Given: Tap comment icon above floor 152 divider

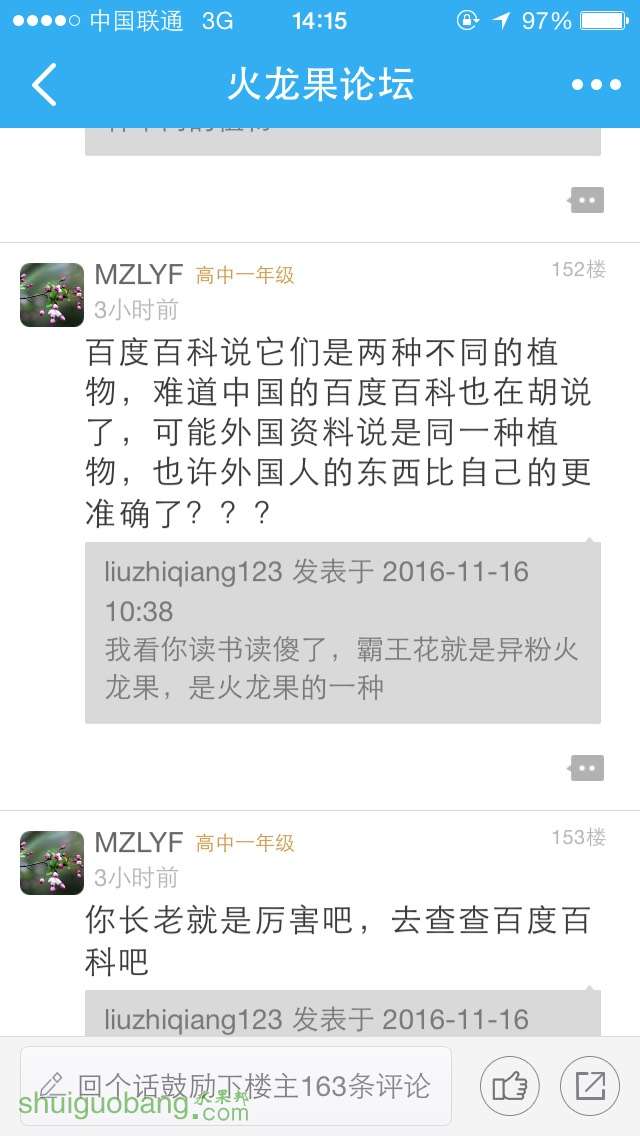Looking at the screenshot, I should tap(587, 200).
